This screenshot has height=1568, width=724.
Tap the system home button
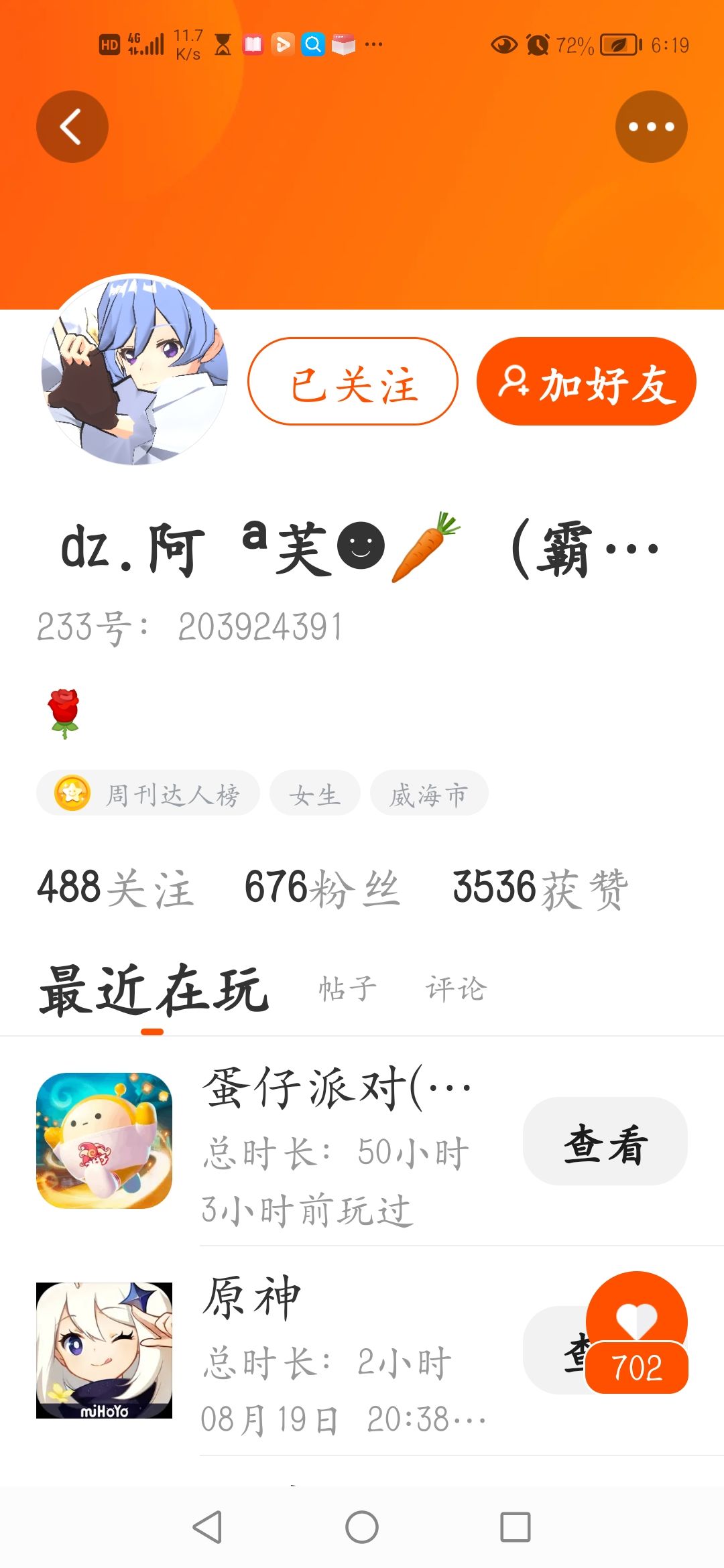click(x=362, y=1528)
